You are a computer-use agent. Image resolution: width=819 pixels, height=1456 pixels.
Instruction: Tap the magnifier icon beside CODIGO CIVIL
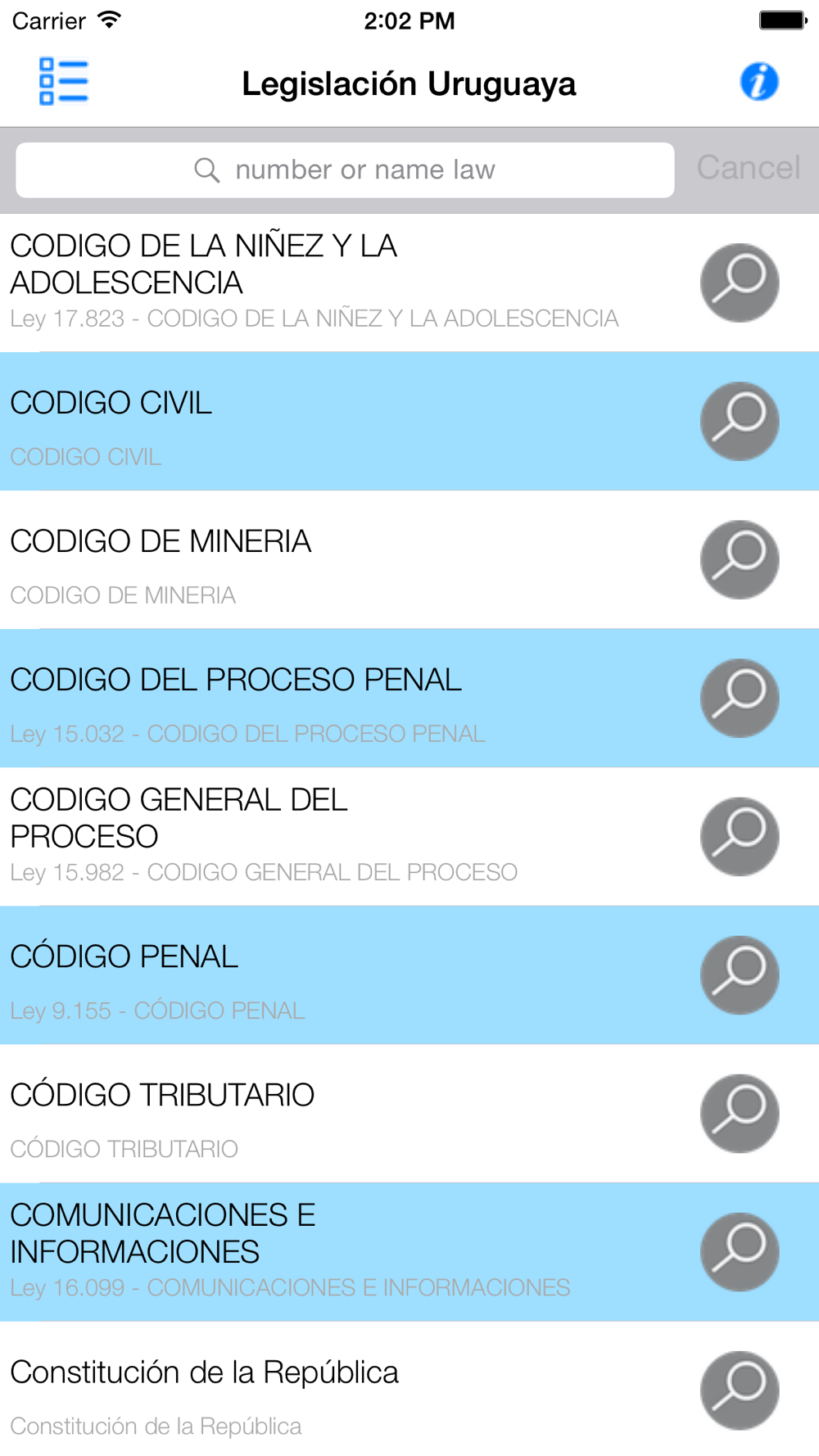pos(740,421)
